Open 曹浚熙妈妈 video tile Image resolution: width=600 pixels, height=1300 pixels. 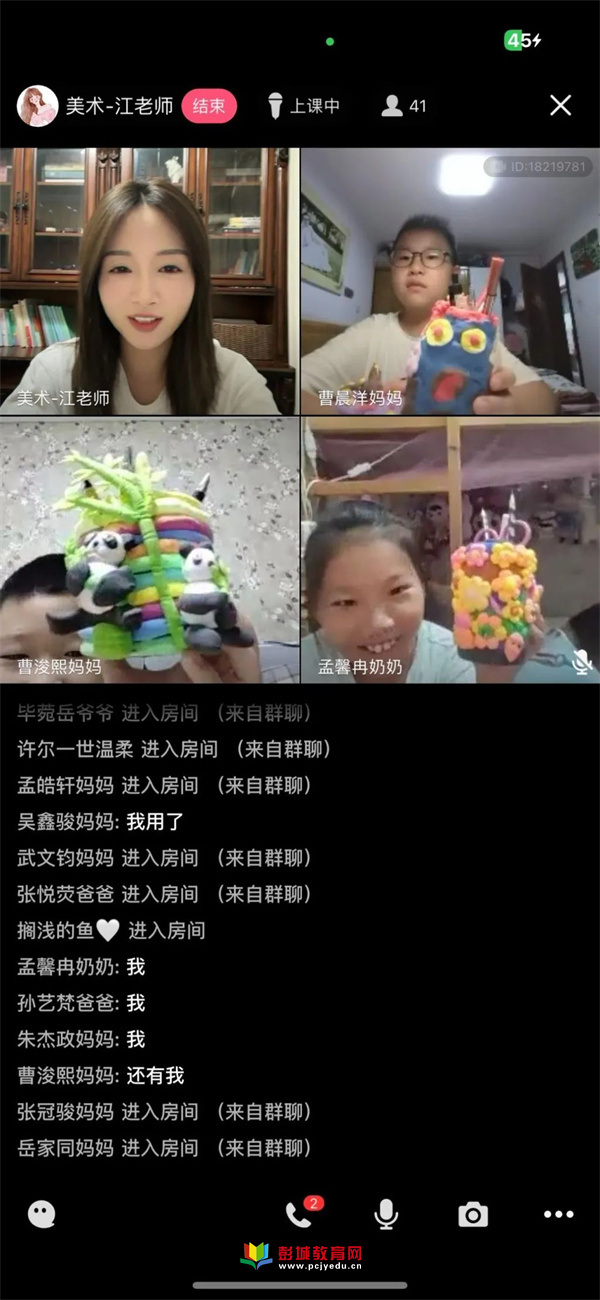click(148, 550)
